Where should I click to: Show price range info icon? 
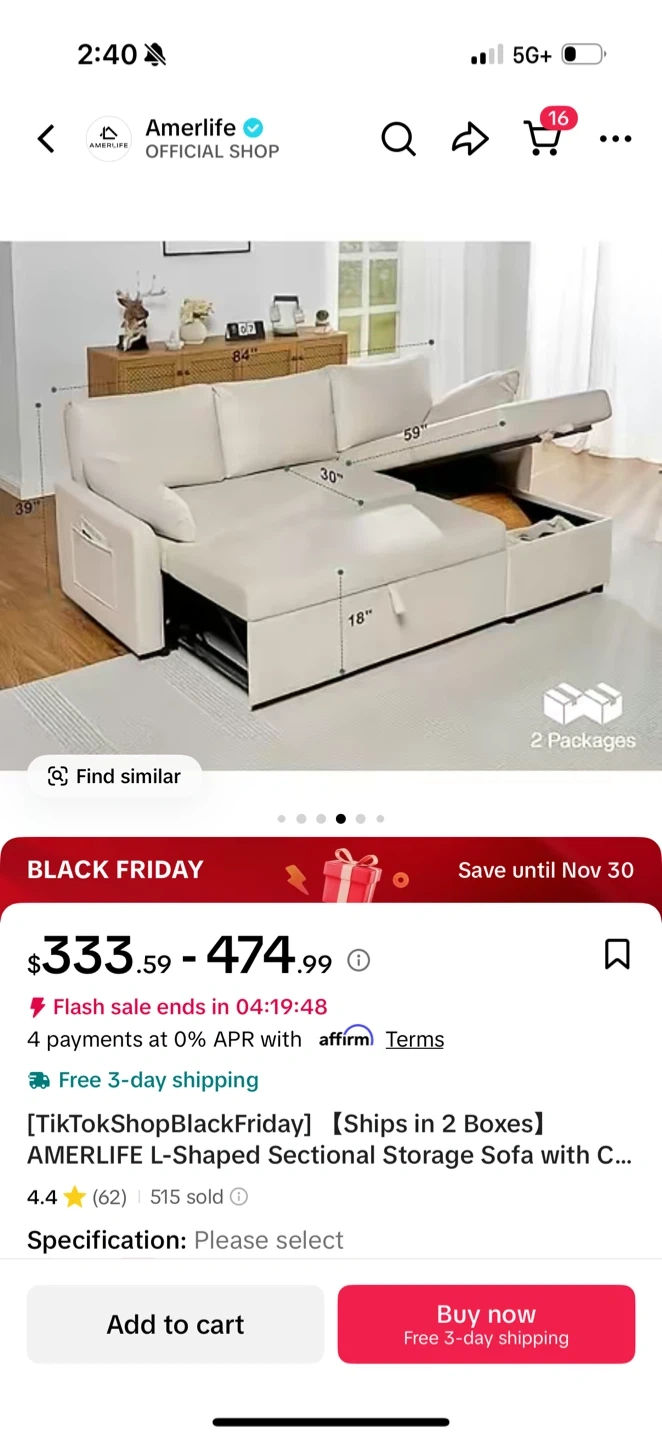358,961
